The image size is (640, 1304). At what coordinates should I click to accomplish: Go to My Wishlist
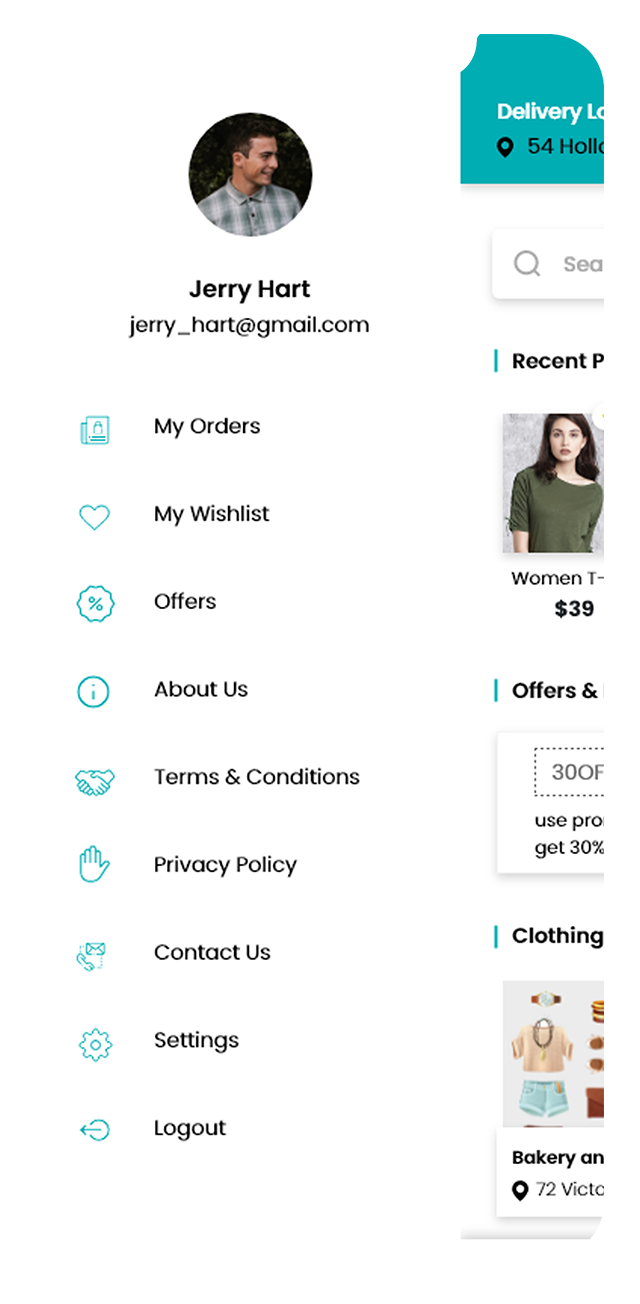[211, 515]
